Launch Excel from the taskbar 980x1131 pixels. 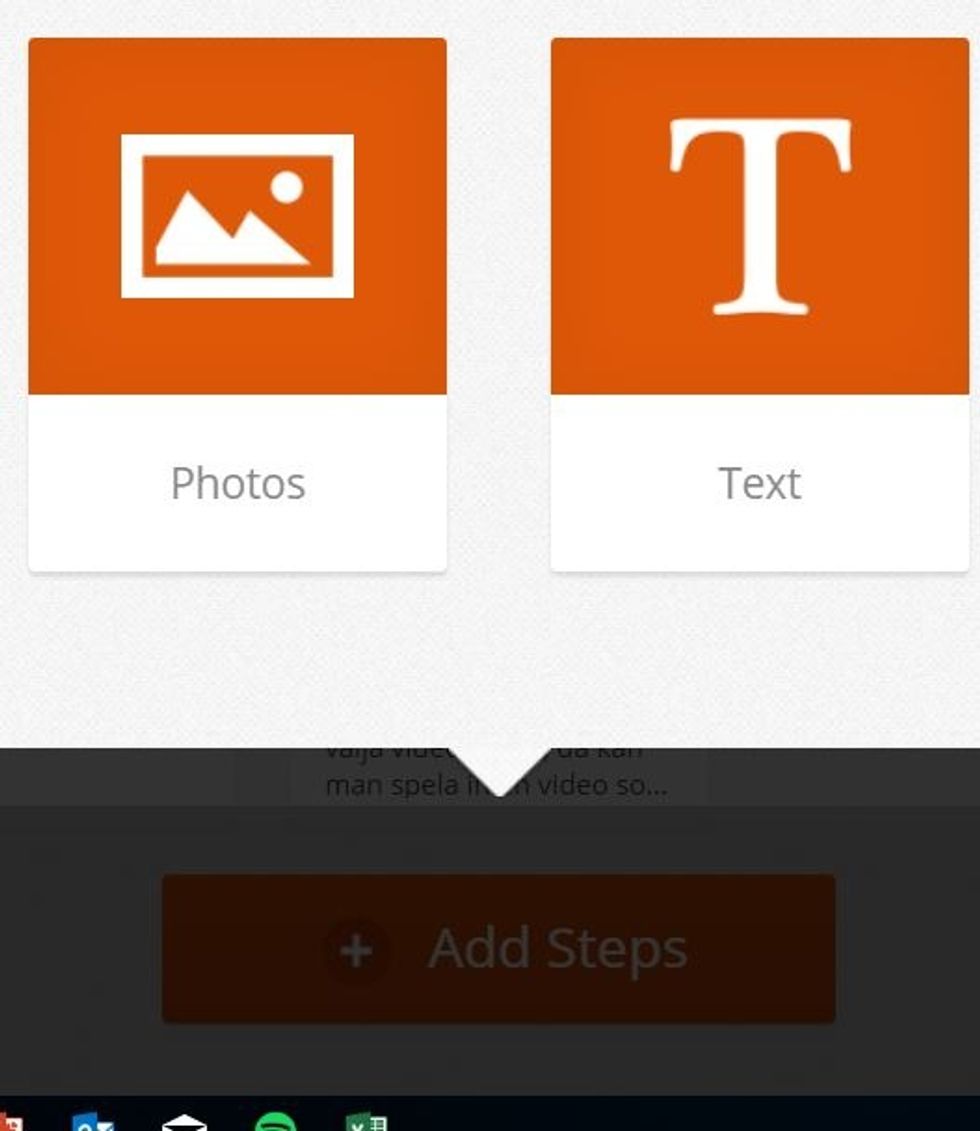click(366, 1120)
